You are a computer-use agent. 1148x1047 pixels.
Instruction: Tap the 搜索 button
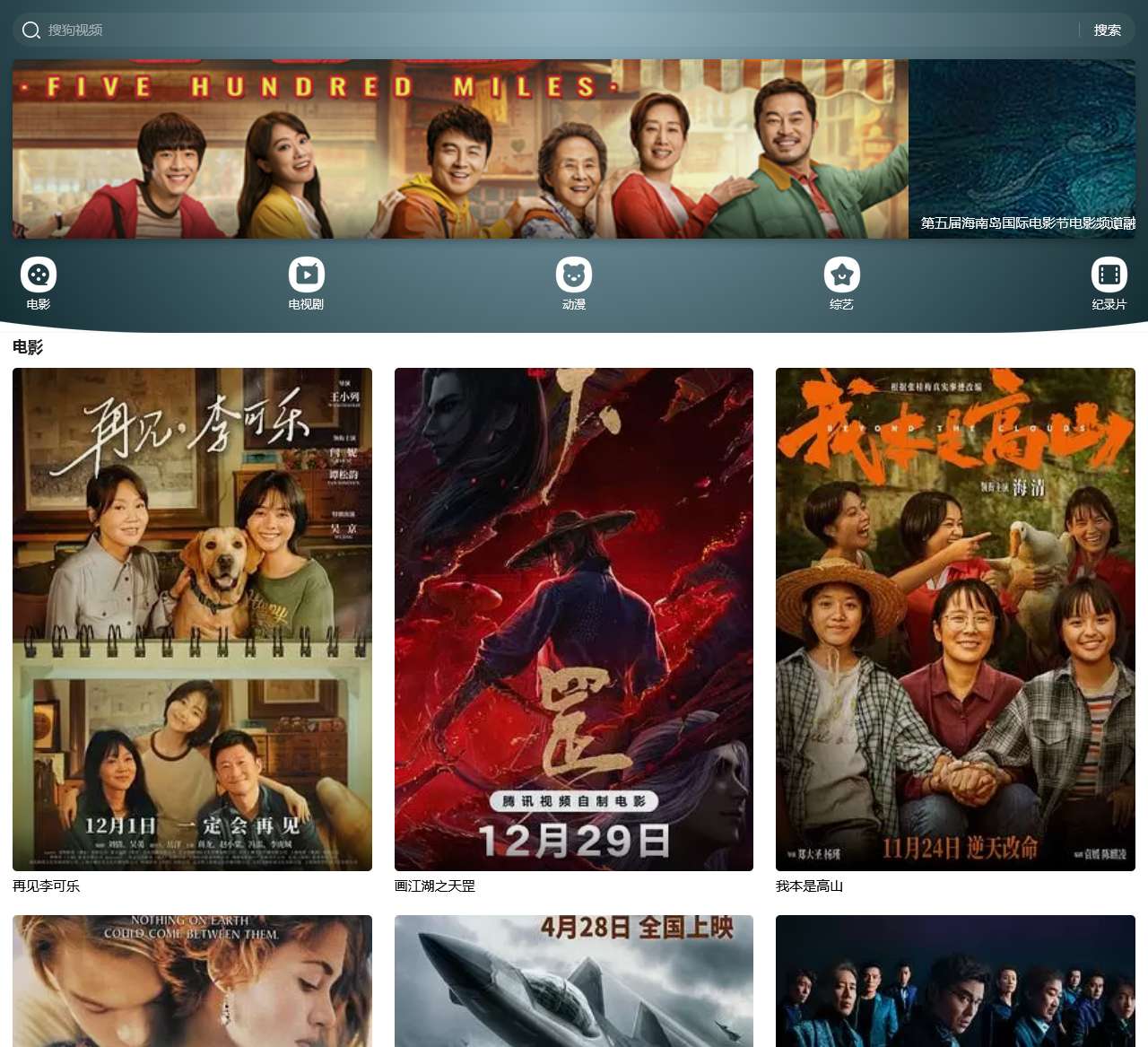(1107, 30)
